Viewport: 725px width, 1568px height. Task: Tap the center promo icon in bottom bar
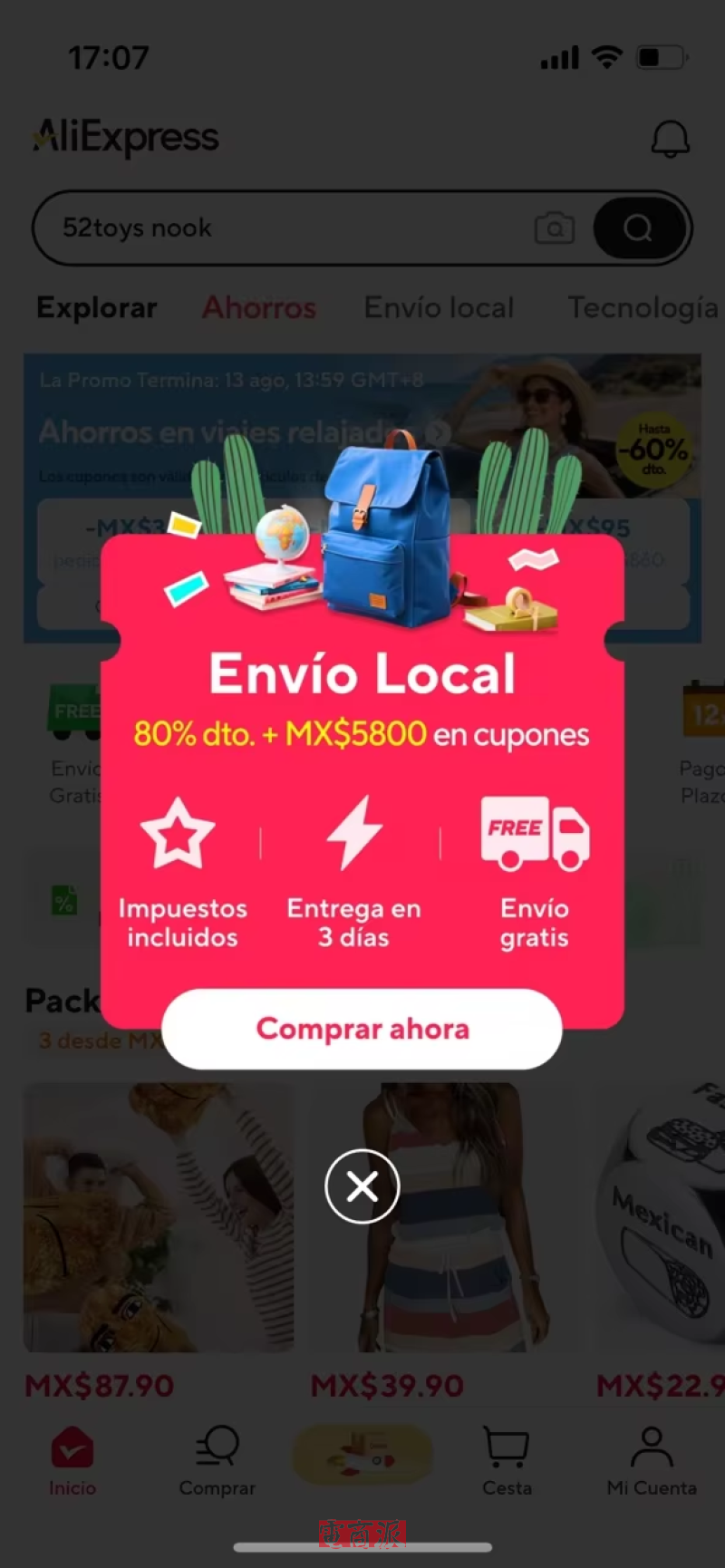pos(362,1455)
